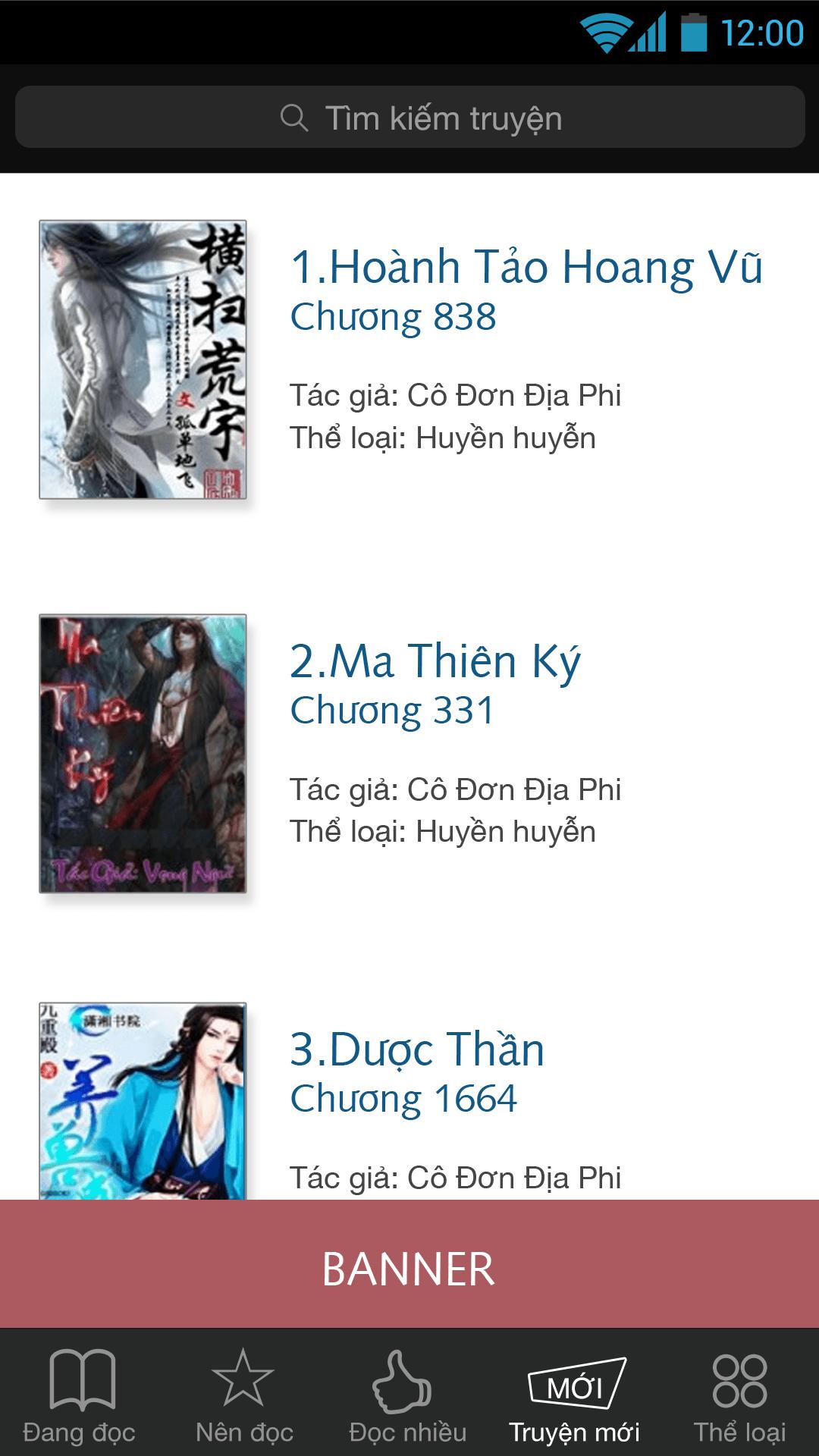Open the story Hoành Tảo Hoang Vũ
The width and height of the screenshot is (819, 1456).
point(526,268)
